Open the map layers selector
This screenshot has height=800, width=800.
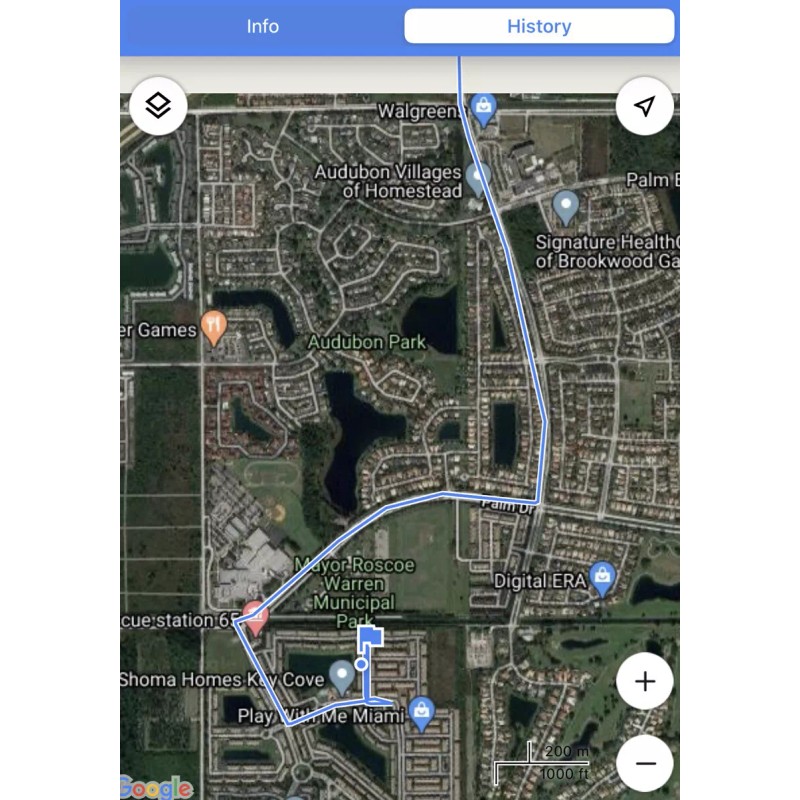[158, 106]
